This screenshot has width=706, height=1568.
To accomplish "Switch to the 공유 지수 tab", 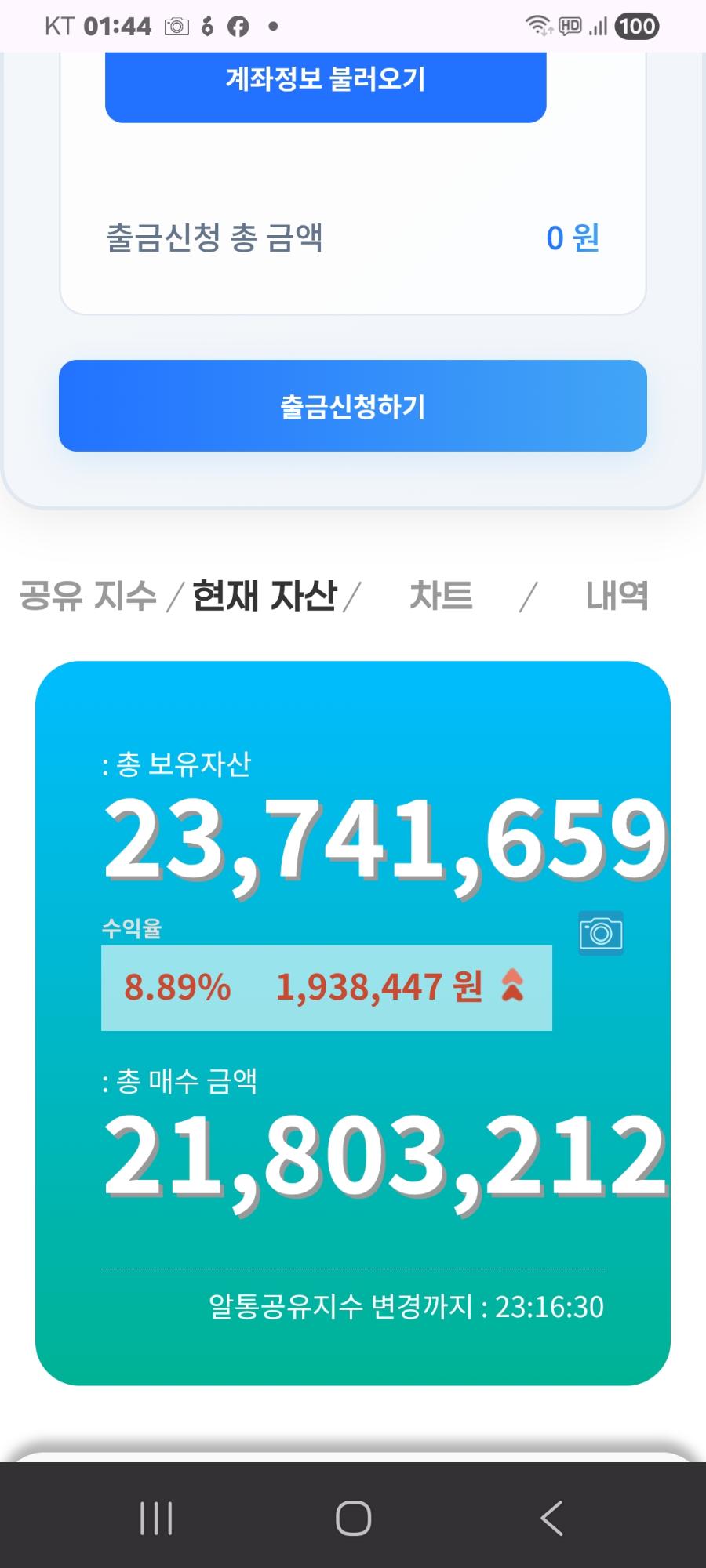I will 88,596.
